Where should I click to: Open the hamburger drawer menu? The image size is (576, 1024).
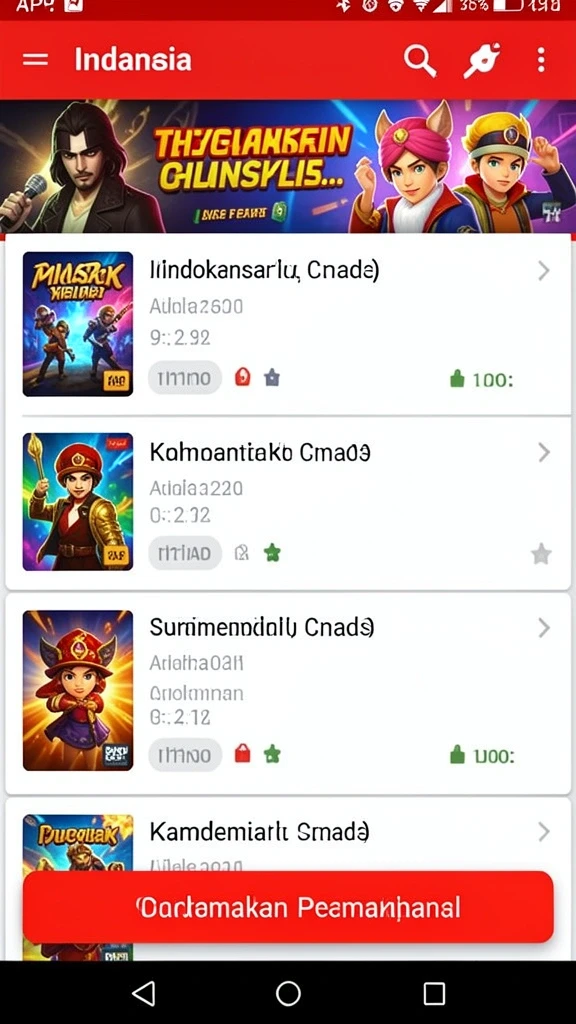point(35,60)
